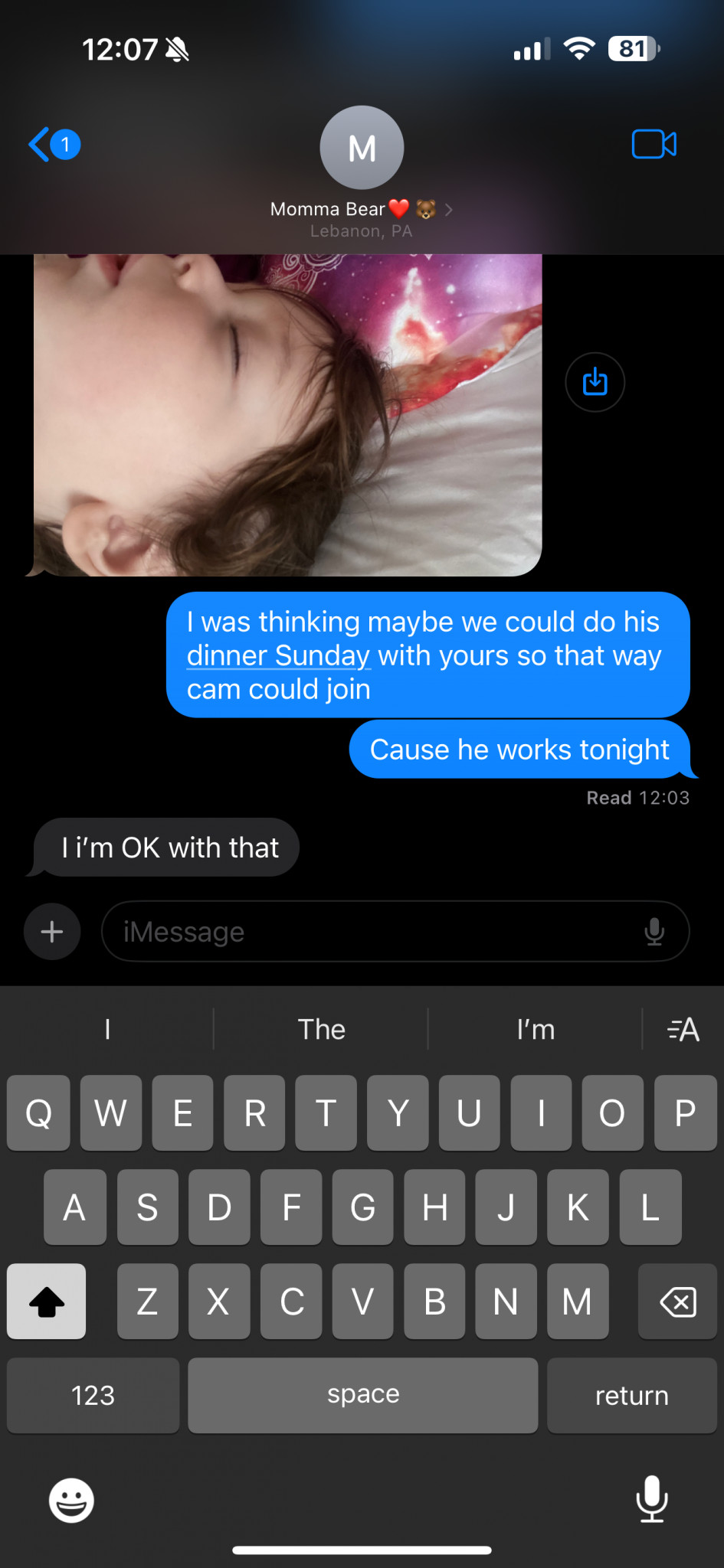This screenshot has width=724, height=1568.
Task: Insert the suggestion "The"
Action: [x=321, y=1030]
